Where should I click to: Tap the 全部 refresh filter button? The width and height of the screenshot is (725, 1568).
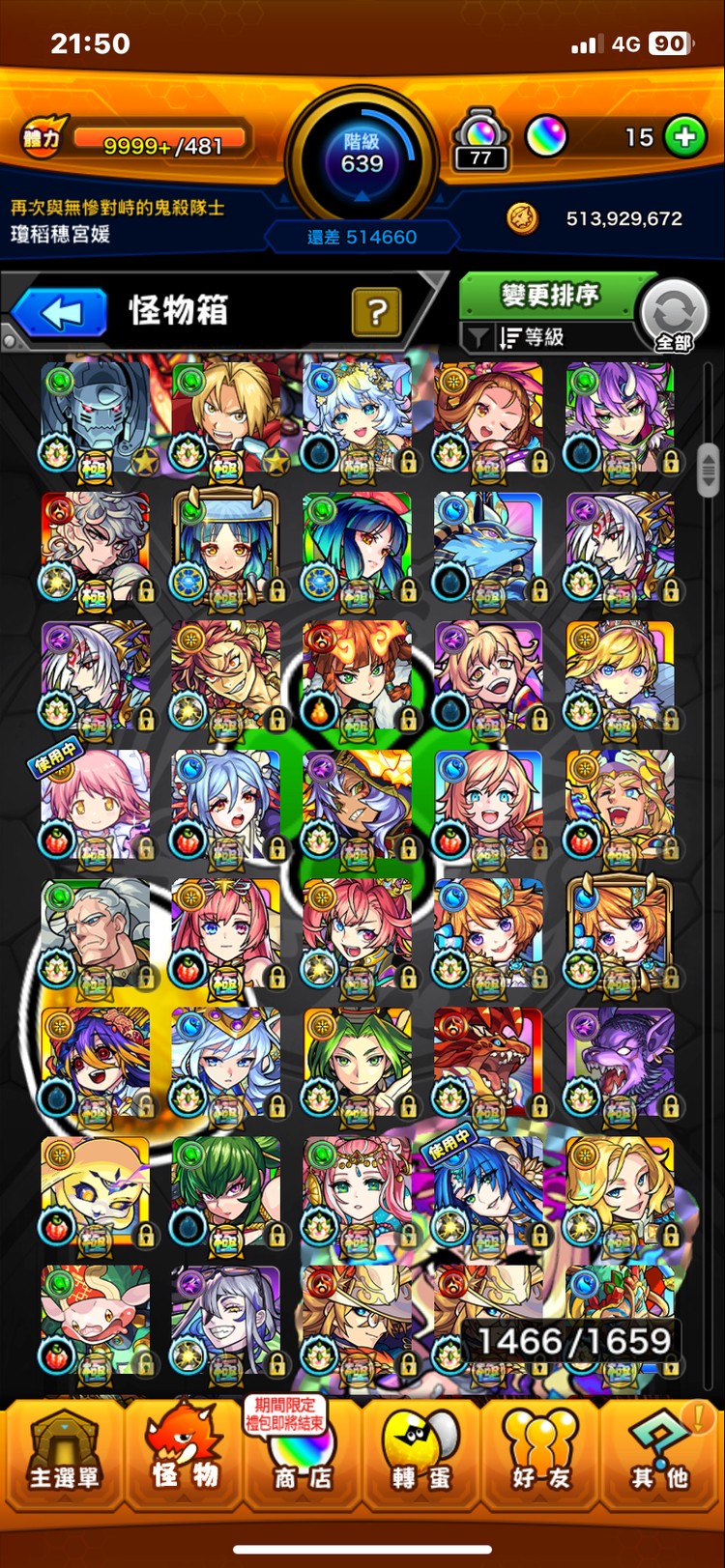(674, 315)
